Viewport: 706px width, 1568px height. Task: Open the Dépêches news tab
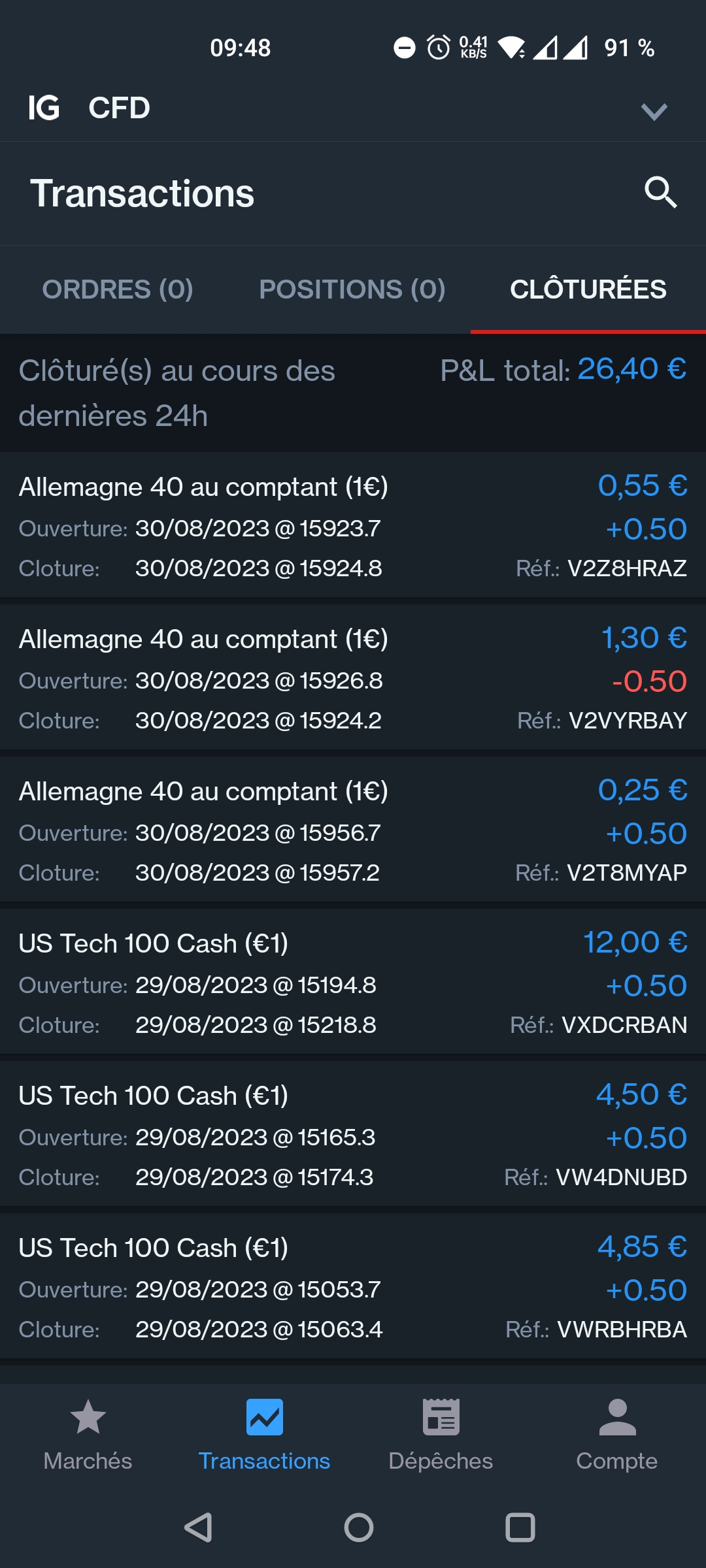(441, 1434)
